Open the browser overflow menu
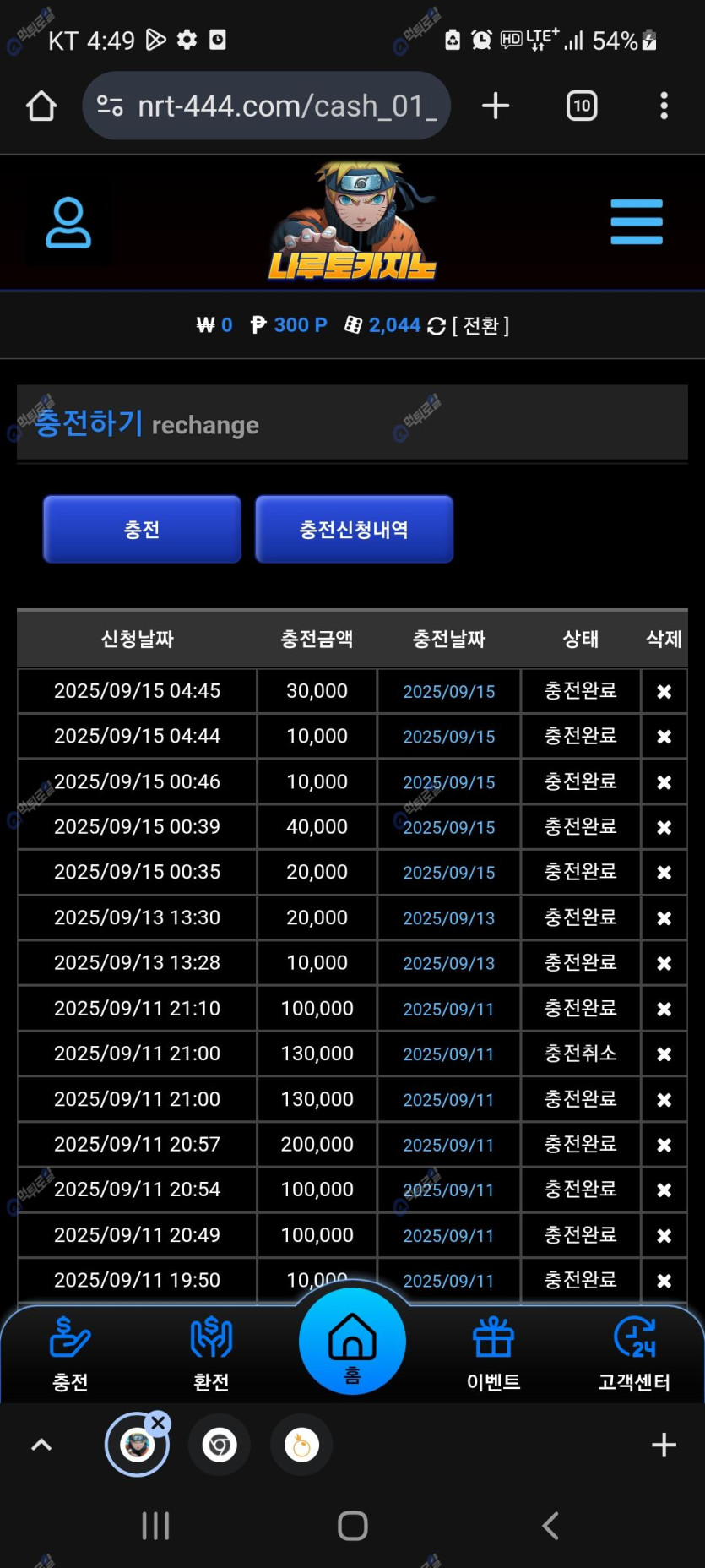 tap(664, 106)
